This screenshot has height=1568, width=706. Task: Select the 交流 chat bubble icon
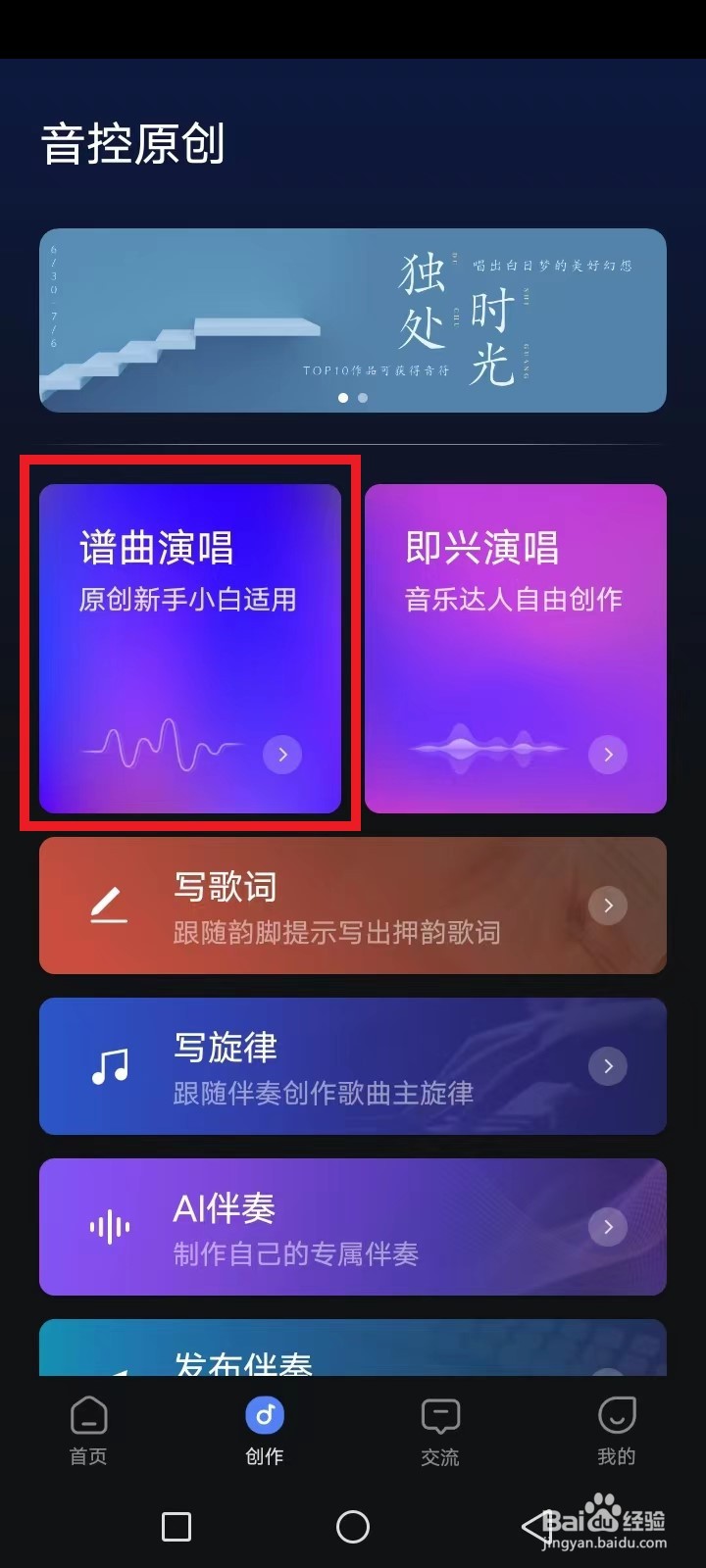pos(440,1414)
